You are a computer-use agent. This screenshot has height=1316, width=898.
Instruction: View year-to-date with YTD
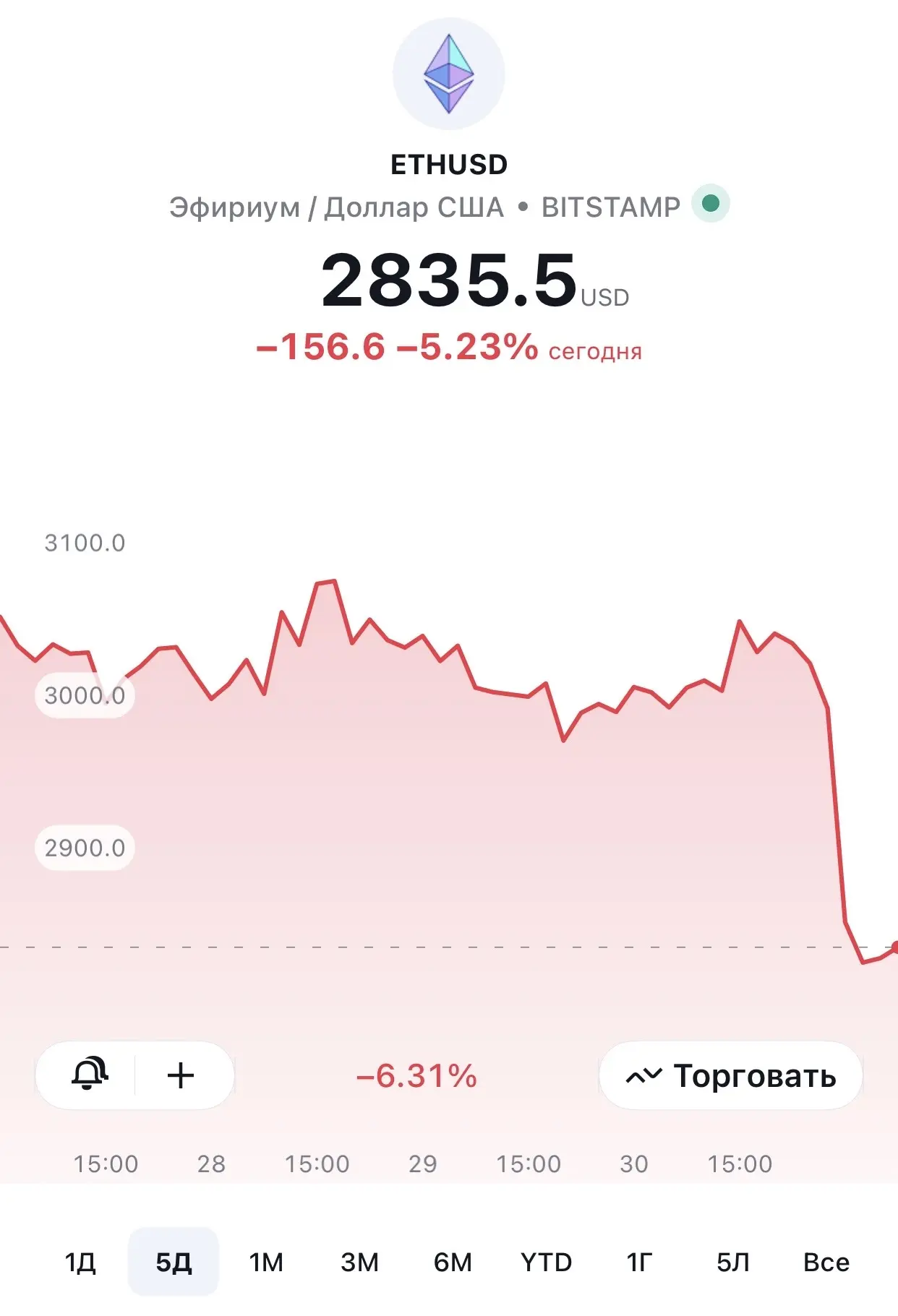coord(546,1262)
